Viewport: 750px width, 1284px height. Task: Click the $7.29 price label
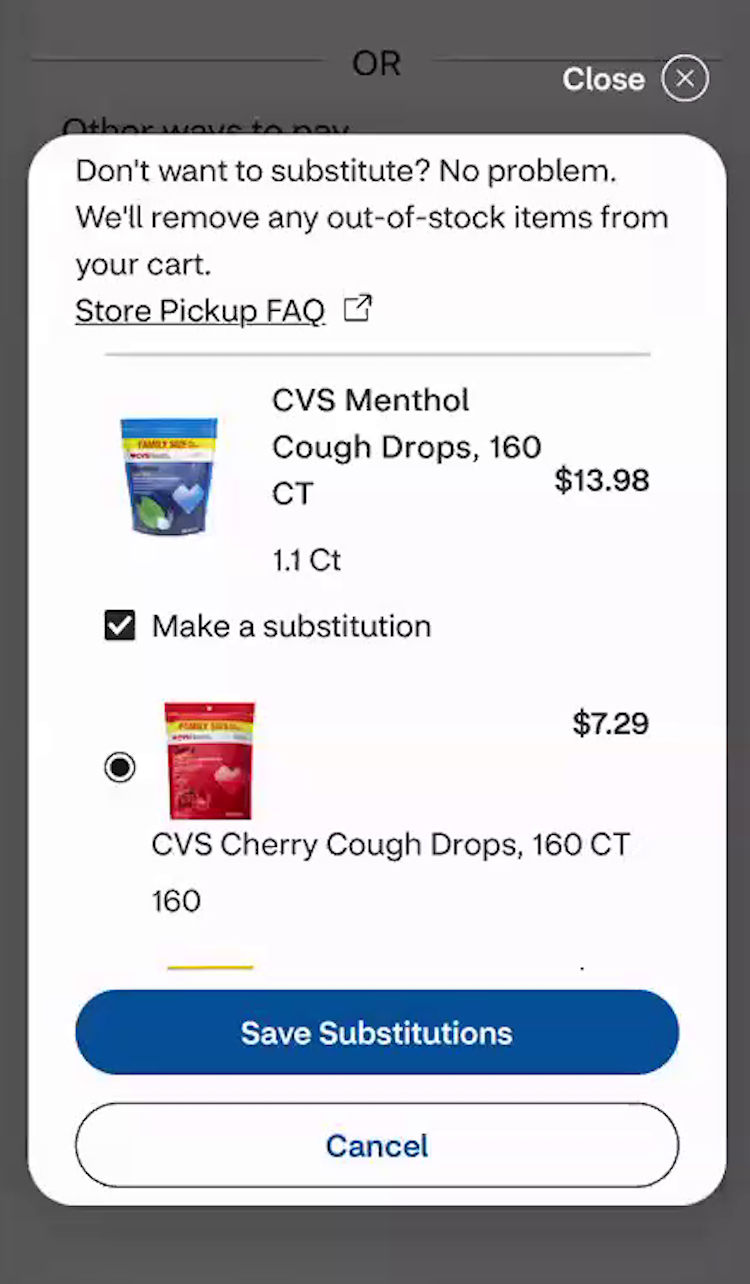tap(610, 723)
